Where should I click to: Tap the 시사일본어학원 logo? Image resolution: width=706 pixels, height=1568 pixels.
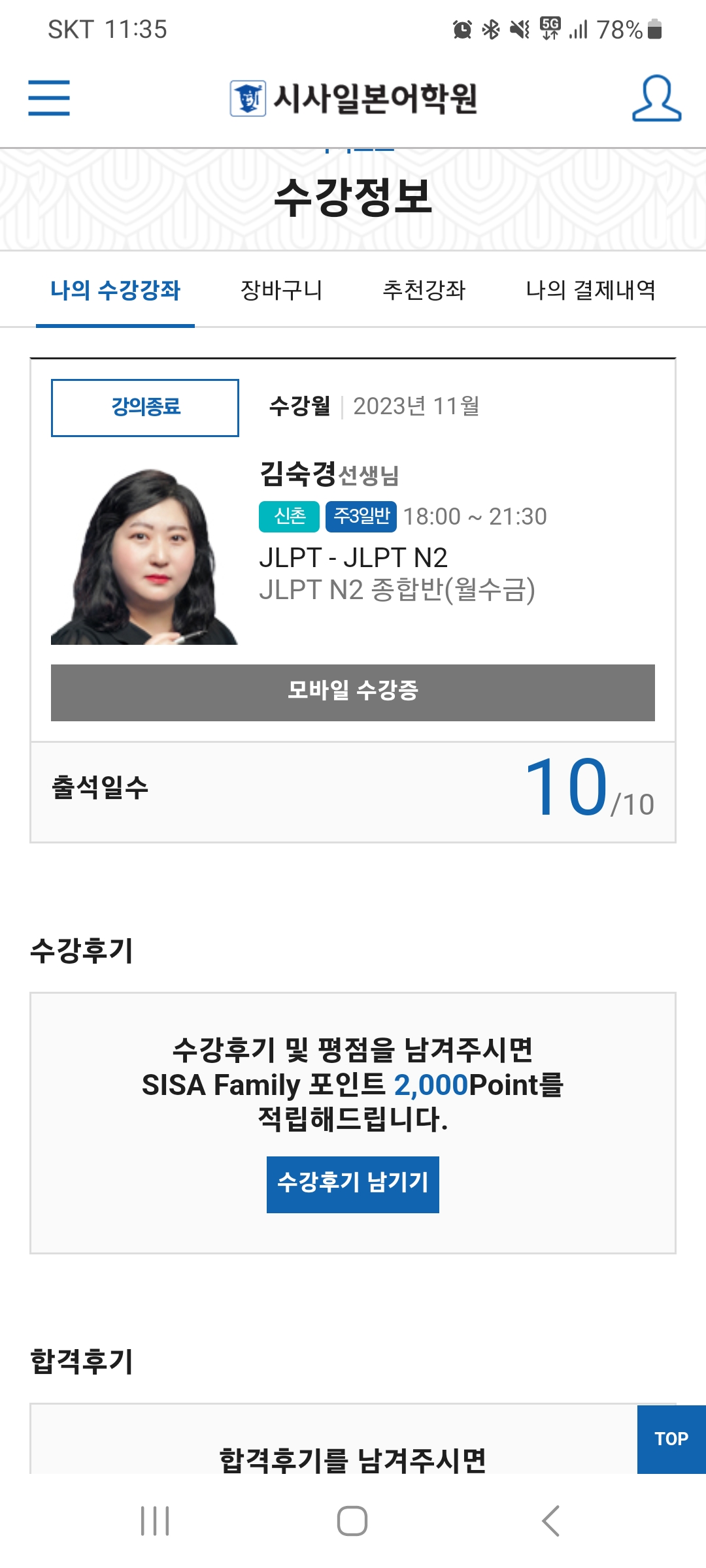click(353, 99)
